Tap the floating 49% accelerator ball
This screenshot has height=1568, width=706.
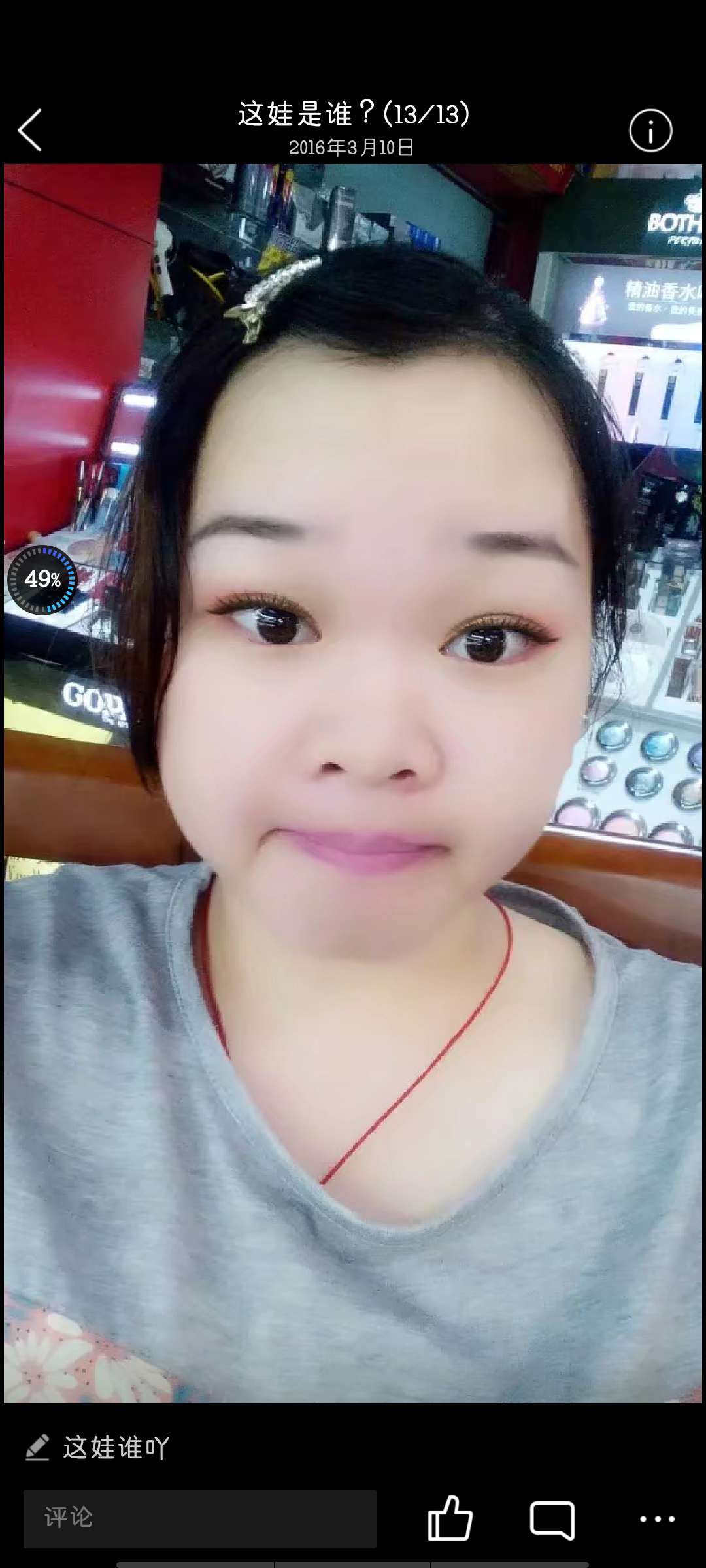click(42, 580)
